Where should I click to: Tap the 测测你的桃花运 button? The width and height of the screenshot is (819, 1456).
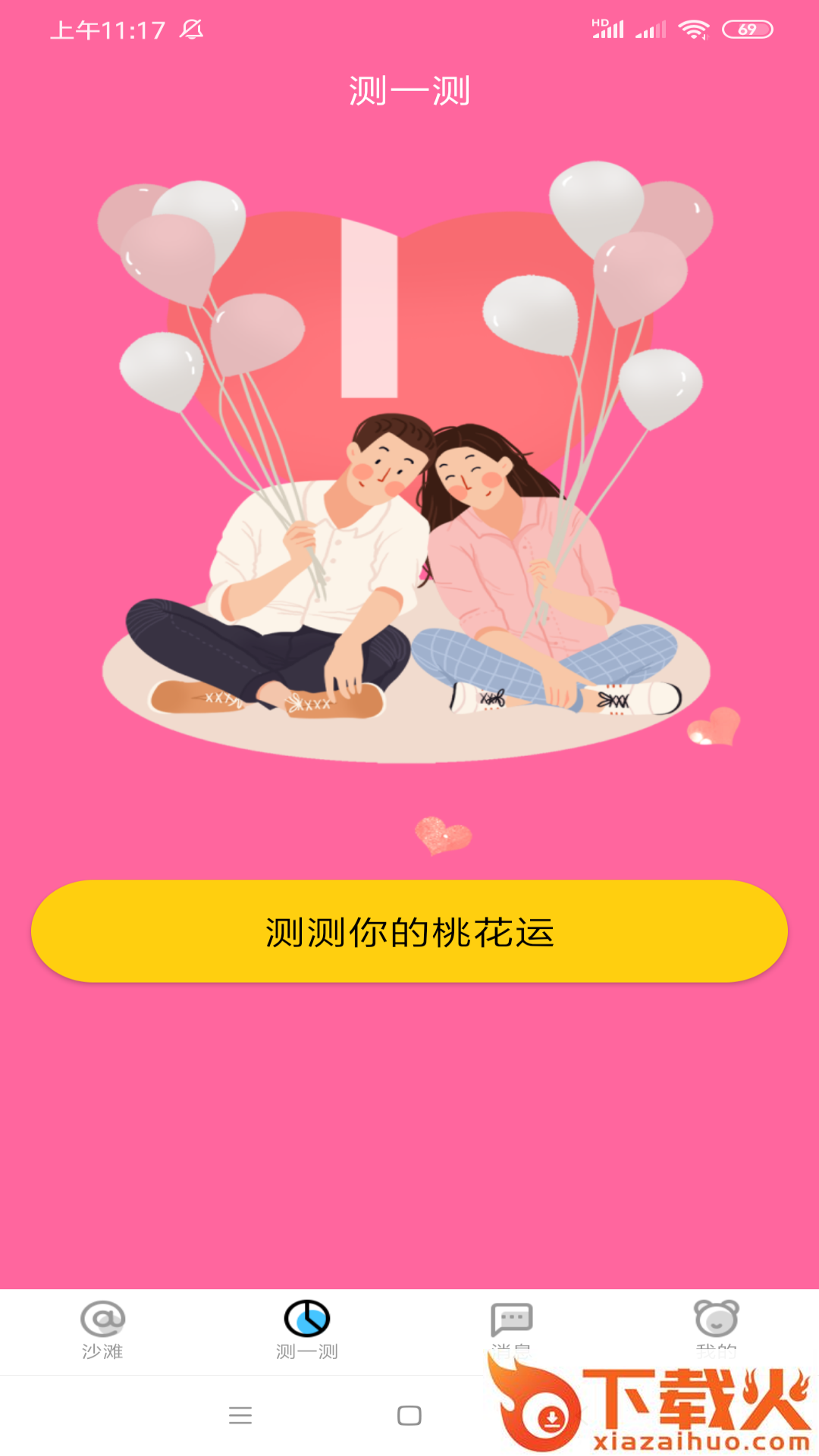[x=409, y=931]
